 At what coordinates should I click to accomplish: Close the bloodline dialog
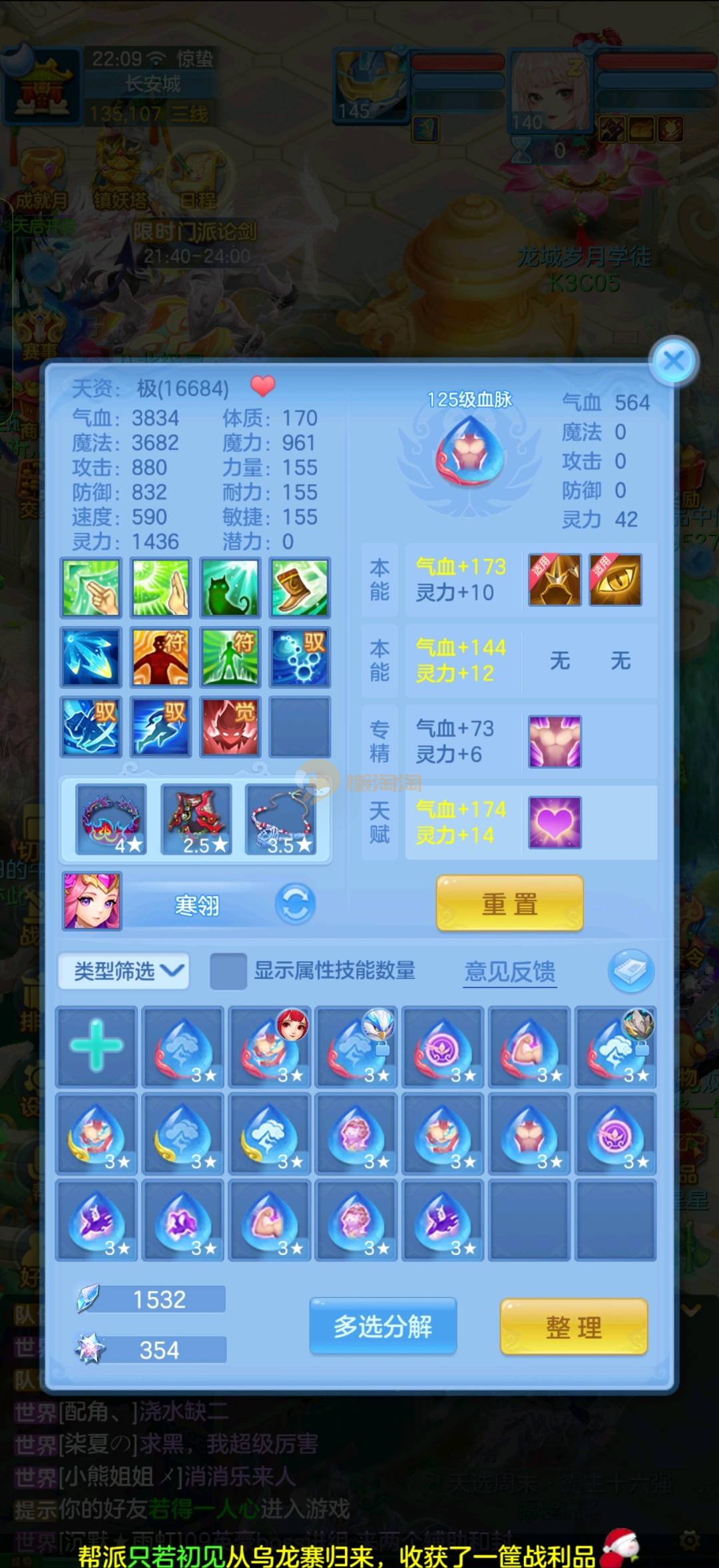pyautogui.click(x=674, y=361)
